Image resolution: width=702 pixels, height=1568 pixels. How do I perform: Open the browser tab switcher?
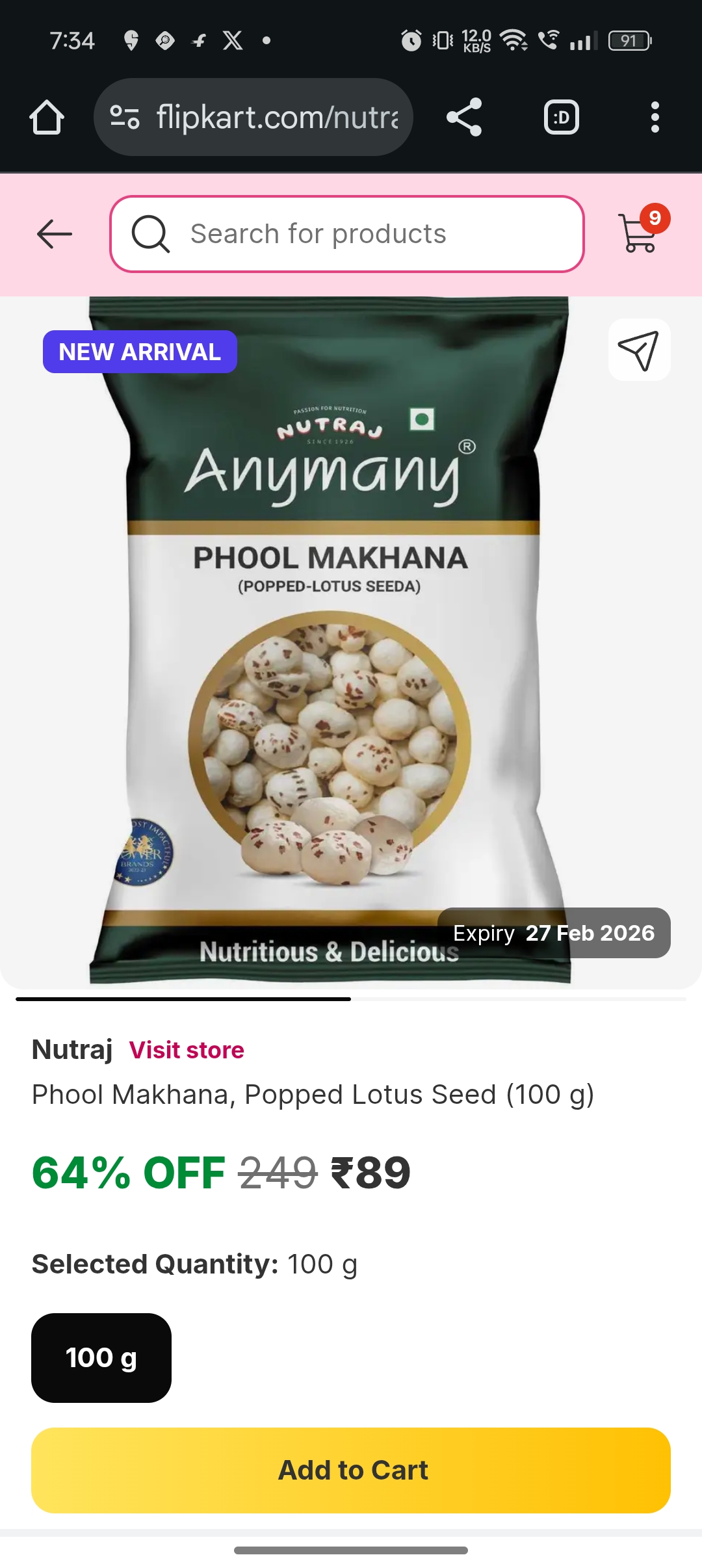click(561, 118)
